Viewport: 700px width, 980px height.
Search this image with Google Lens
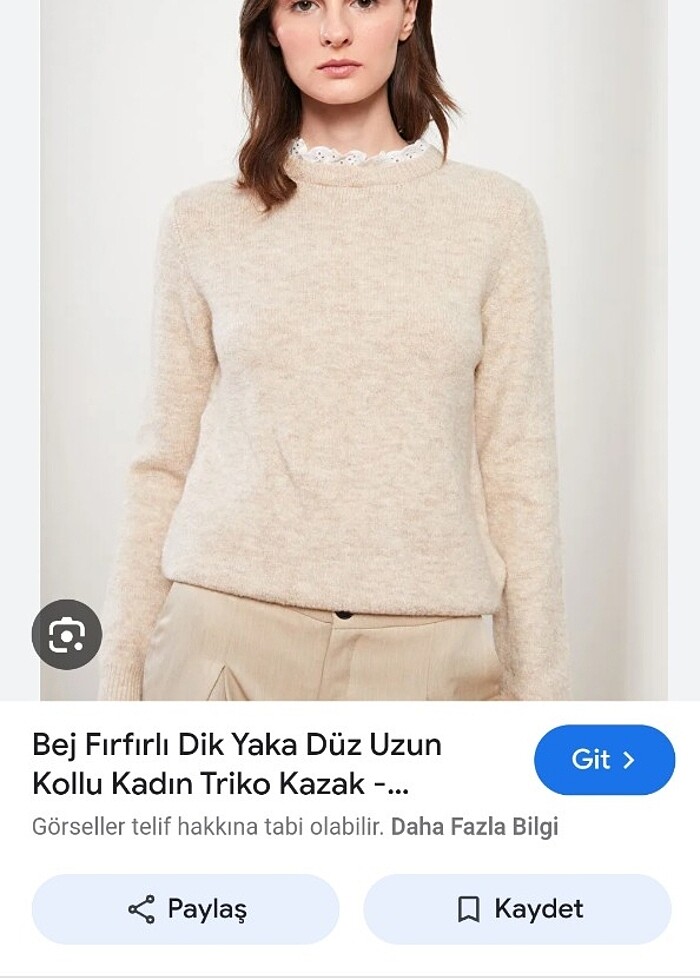[x=67, y=634]
